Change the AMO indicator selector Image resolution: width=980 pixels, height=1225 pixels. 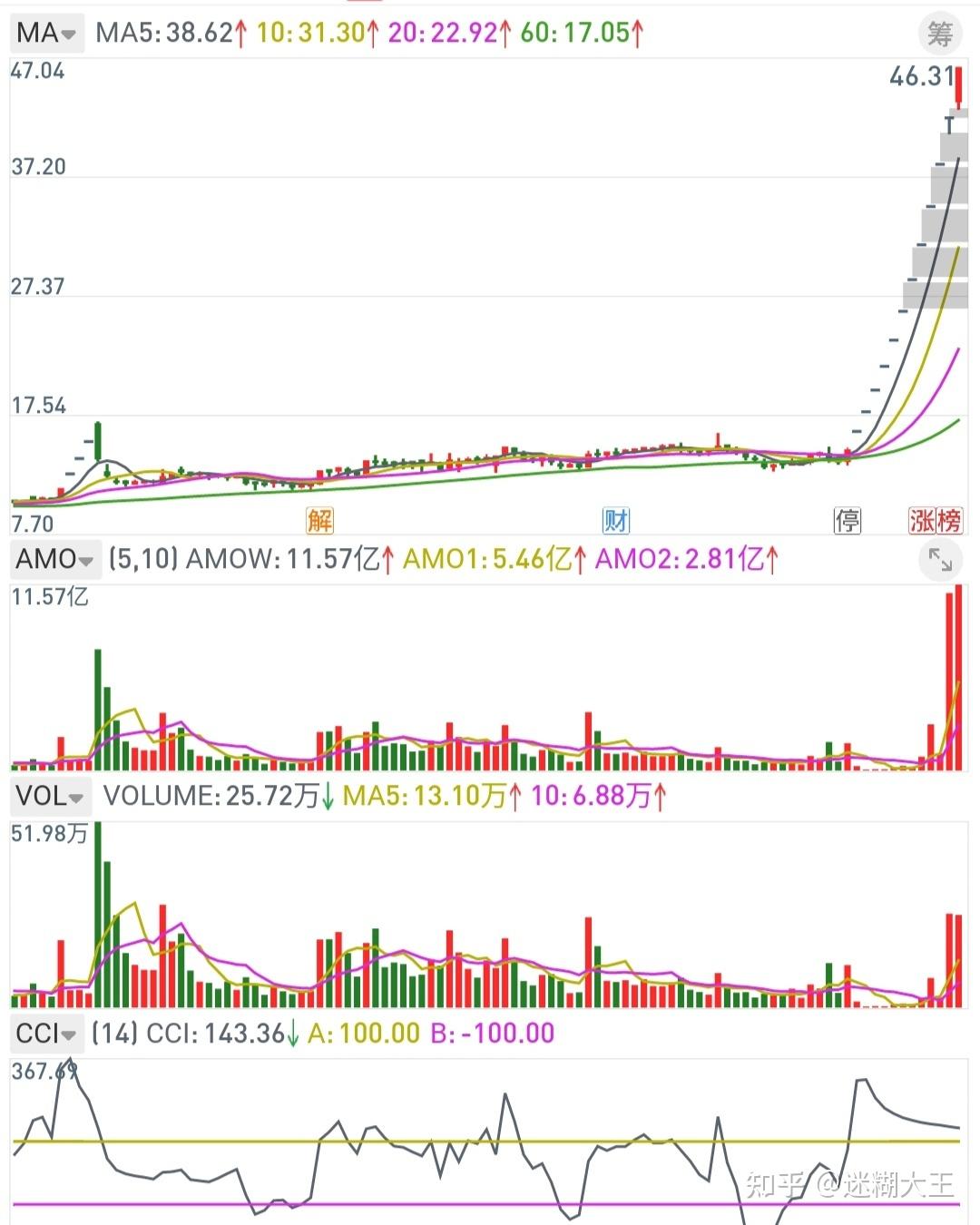pos(54,559)
